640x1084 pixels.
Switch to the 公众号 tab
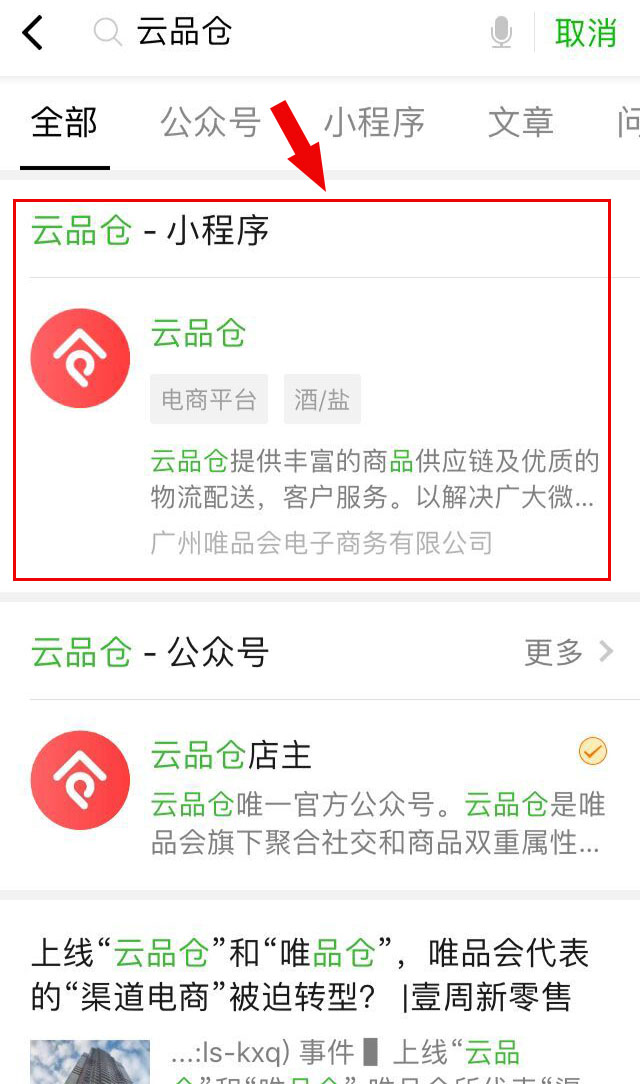pyautogui.click(x=211, y=123)
